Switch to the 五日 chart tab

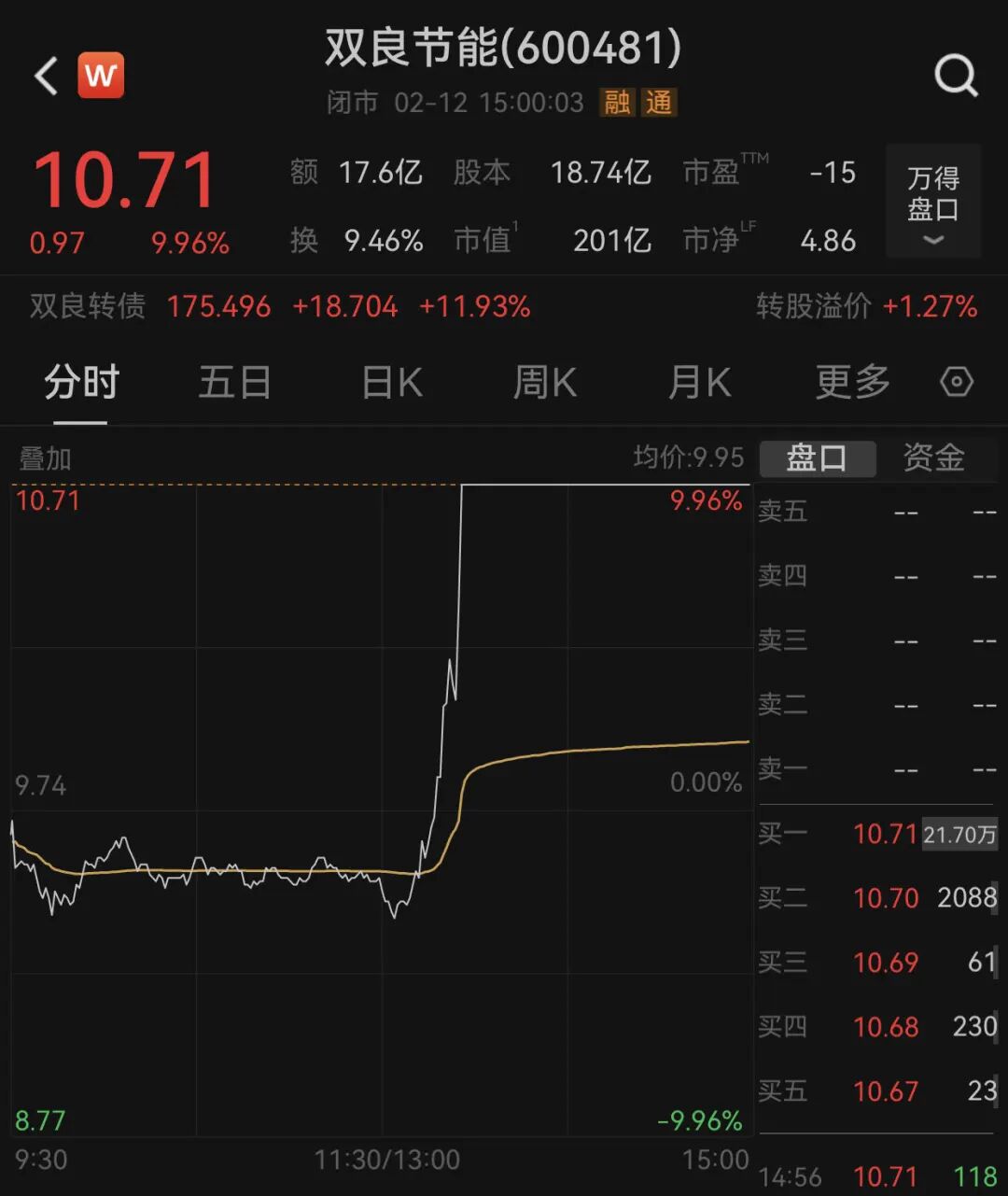point(234,383)
